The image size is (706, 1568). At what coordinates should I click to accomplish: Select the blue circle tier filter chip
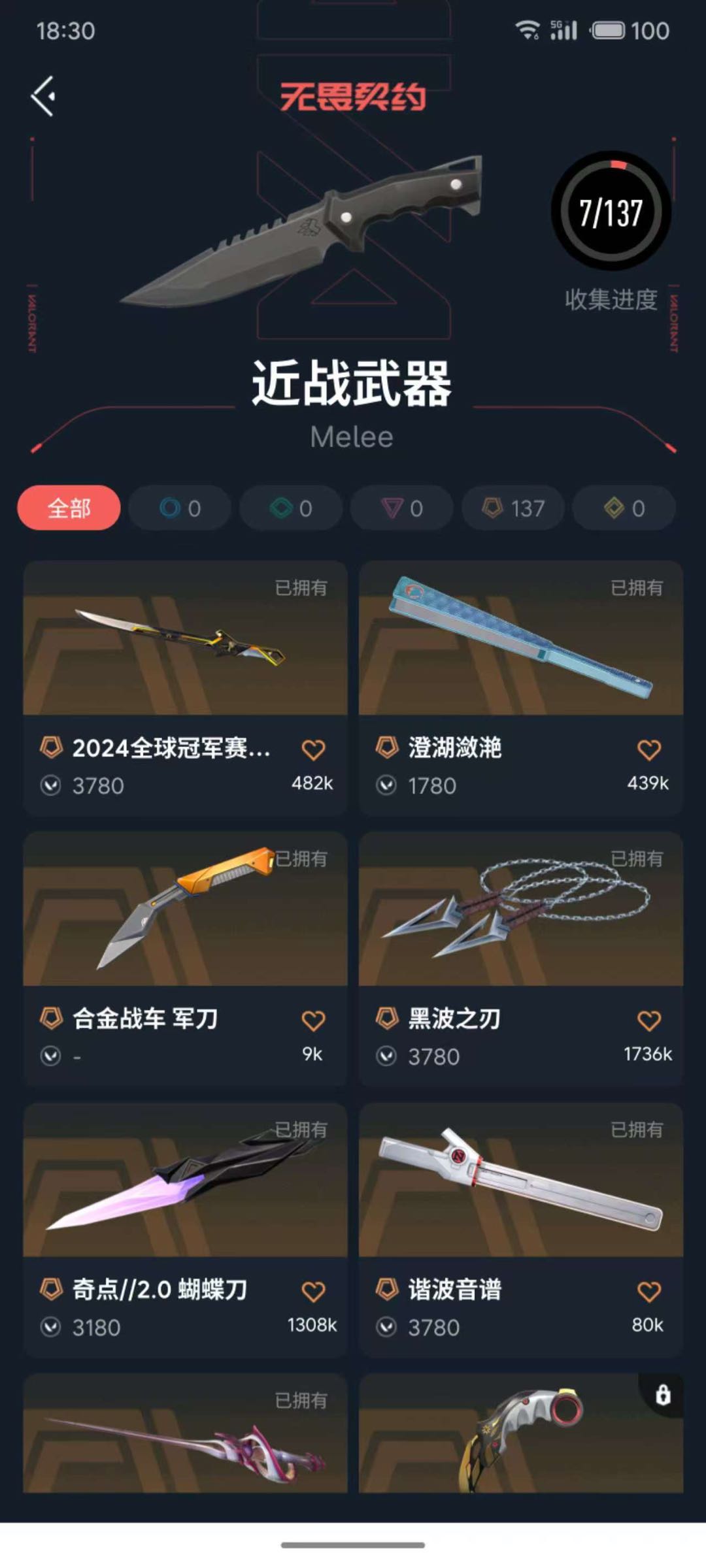click(x=180, y=508)
